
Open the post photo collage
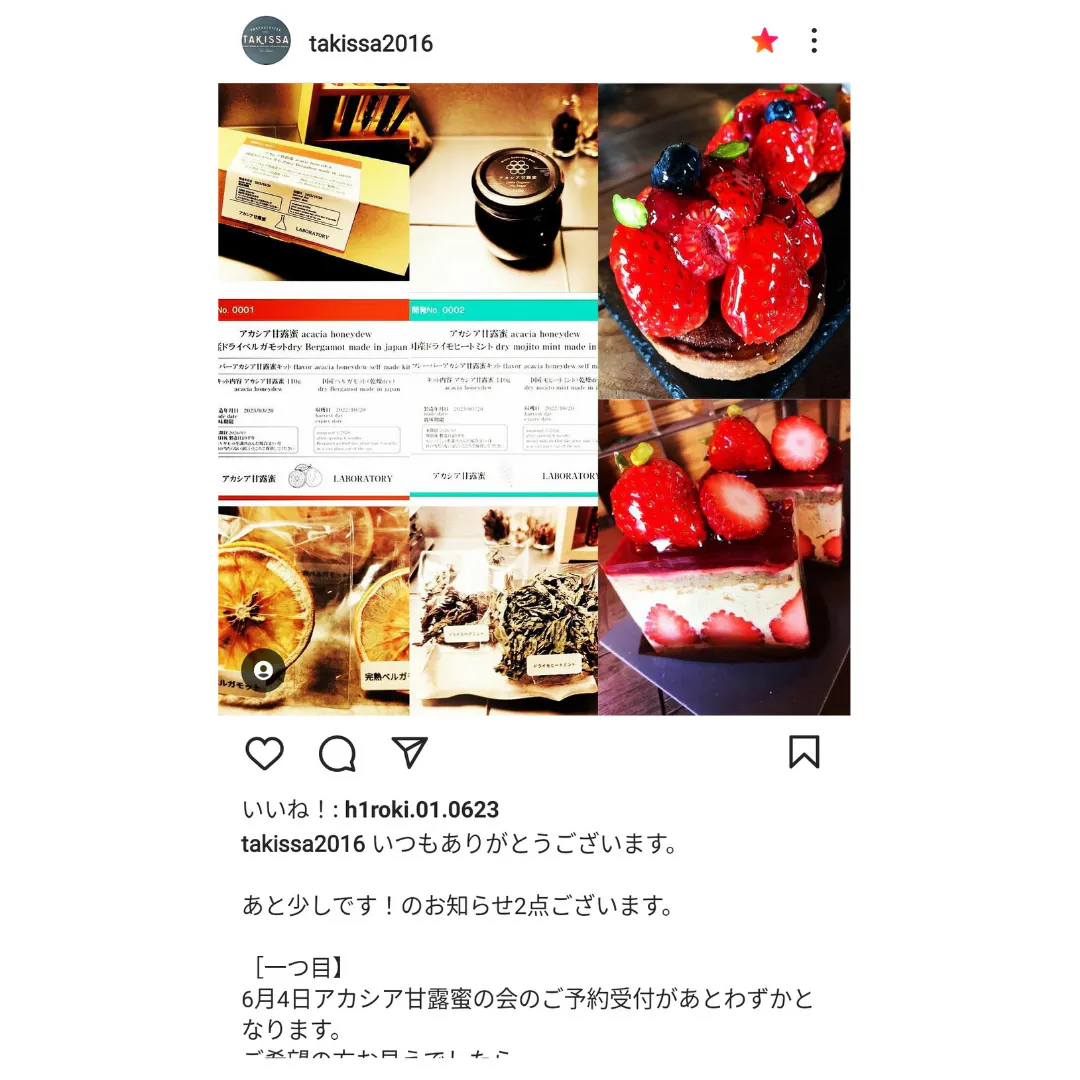(534, 398)
